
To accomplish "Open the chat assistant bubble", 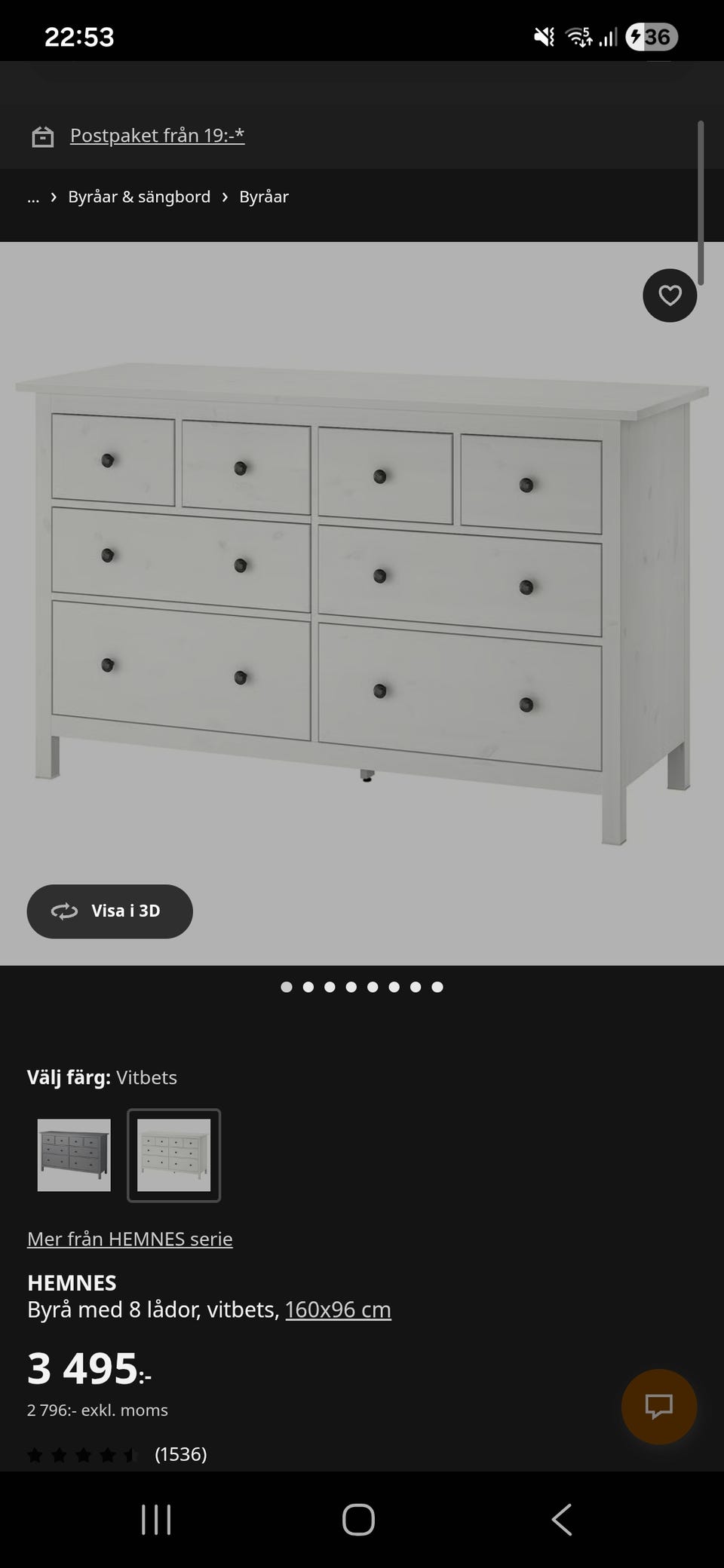I will tap(658, 1407).
